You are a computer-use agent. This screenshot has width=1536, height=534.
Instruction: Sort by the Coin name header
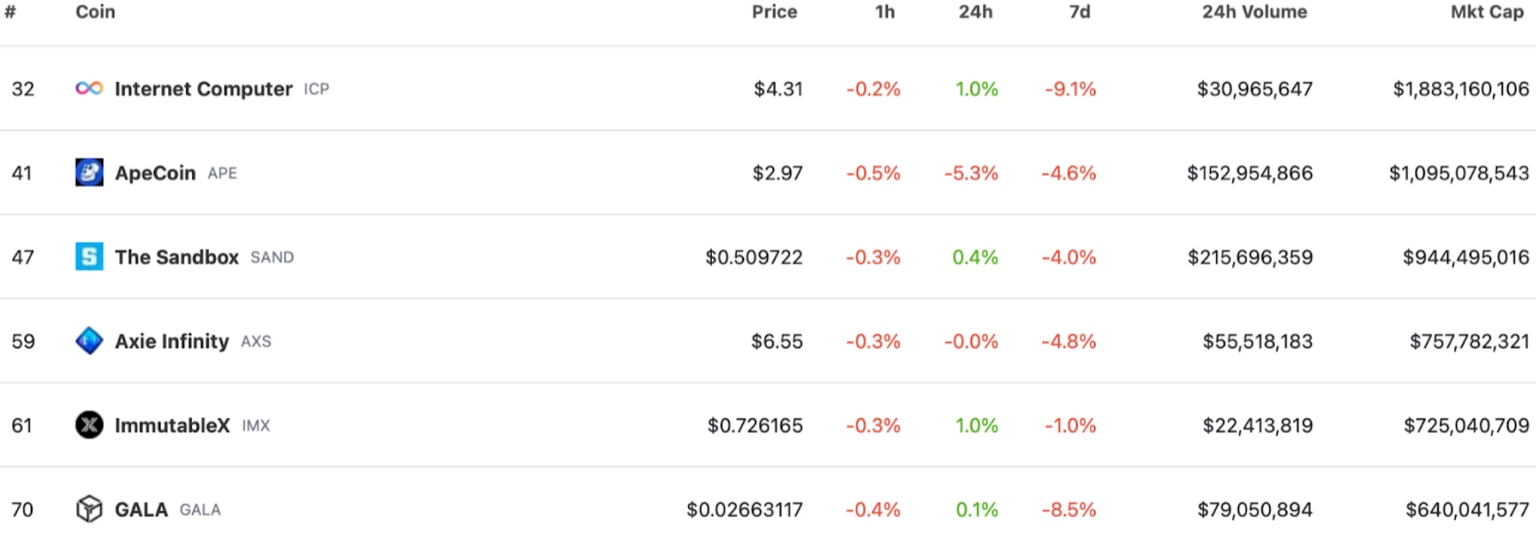pos(95,12)
